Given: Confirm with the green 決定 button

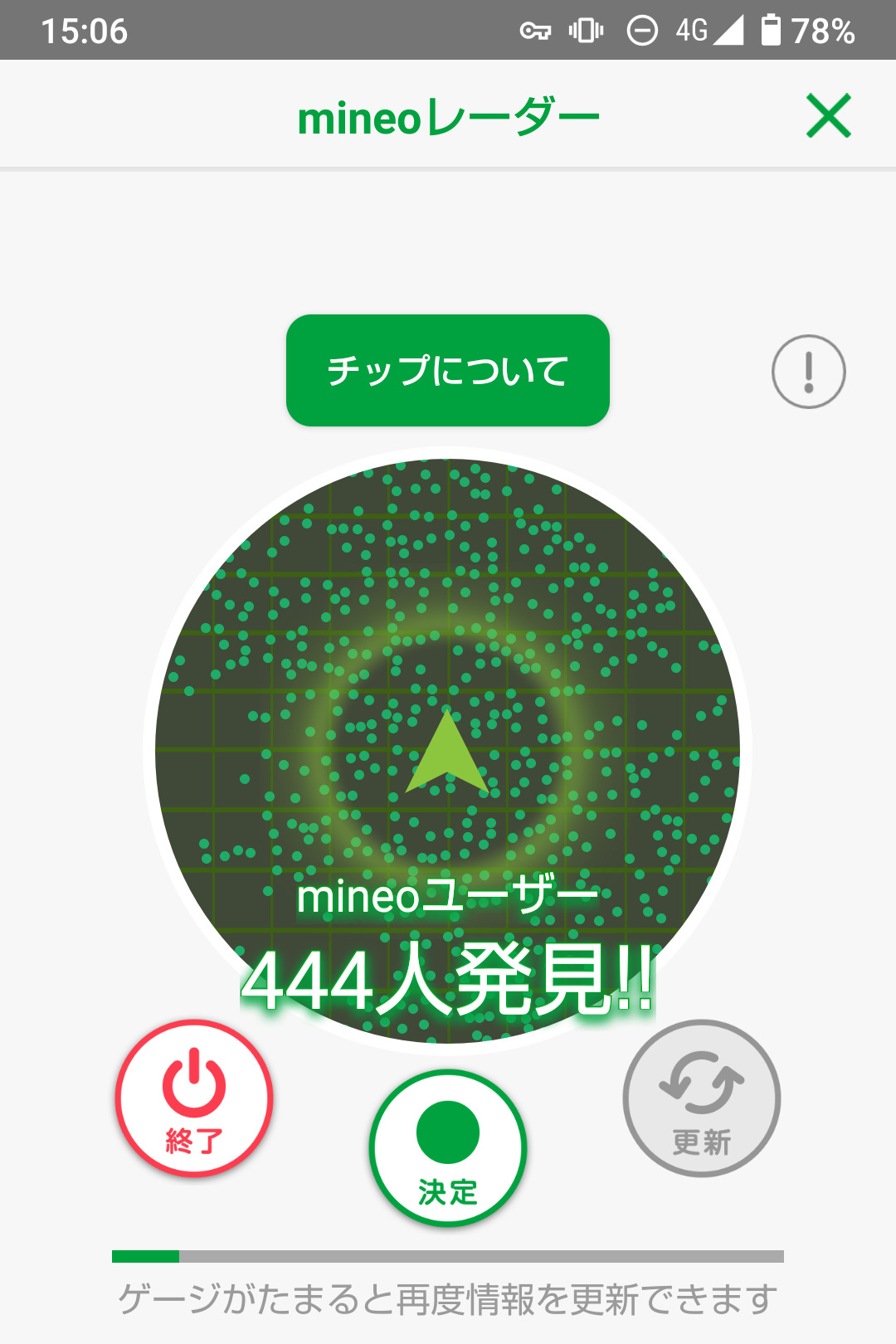Looking at the screenshot, I should pos(448,1148).
